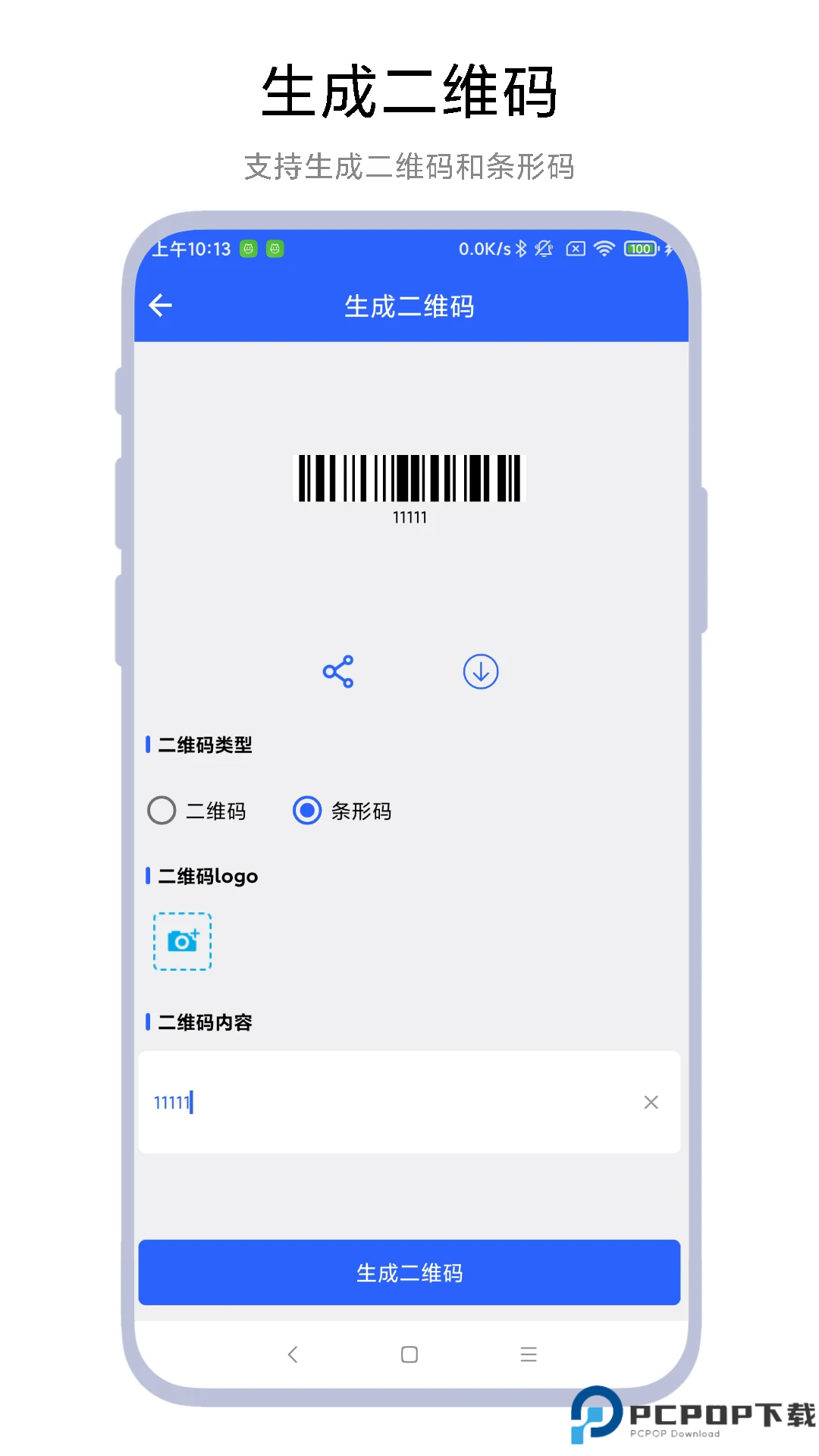Screen dimensions: 819x1456
Task: Select the 二维码 radio button
Action: coord(161,811)
